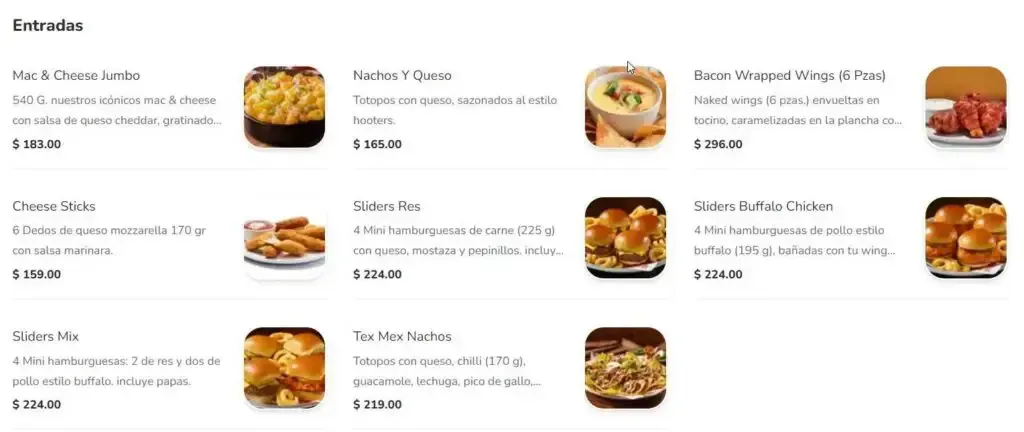View Bacon Wrapped Wings (6 Pzas) details
Screen dimensions: 1024x432
[x=789, y=76]
